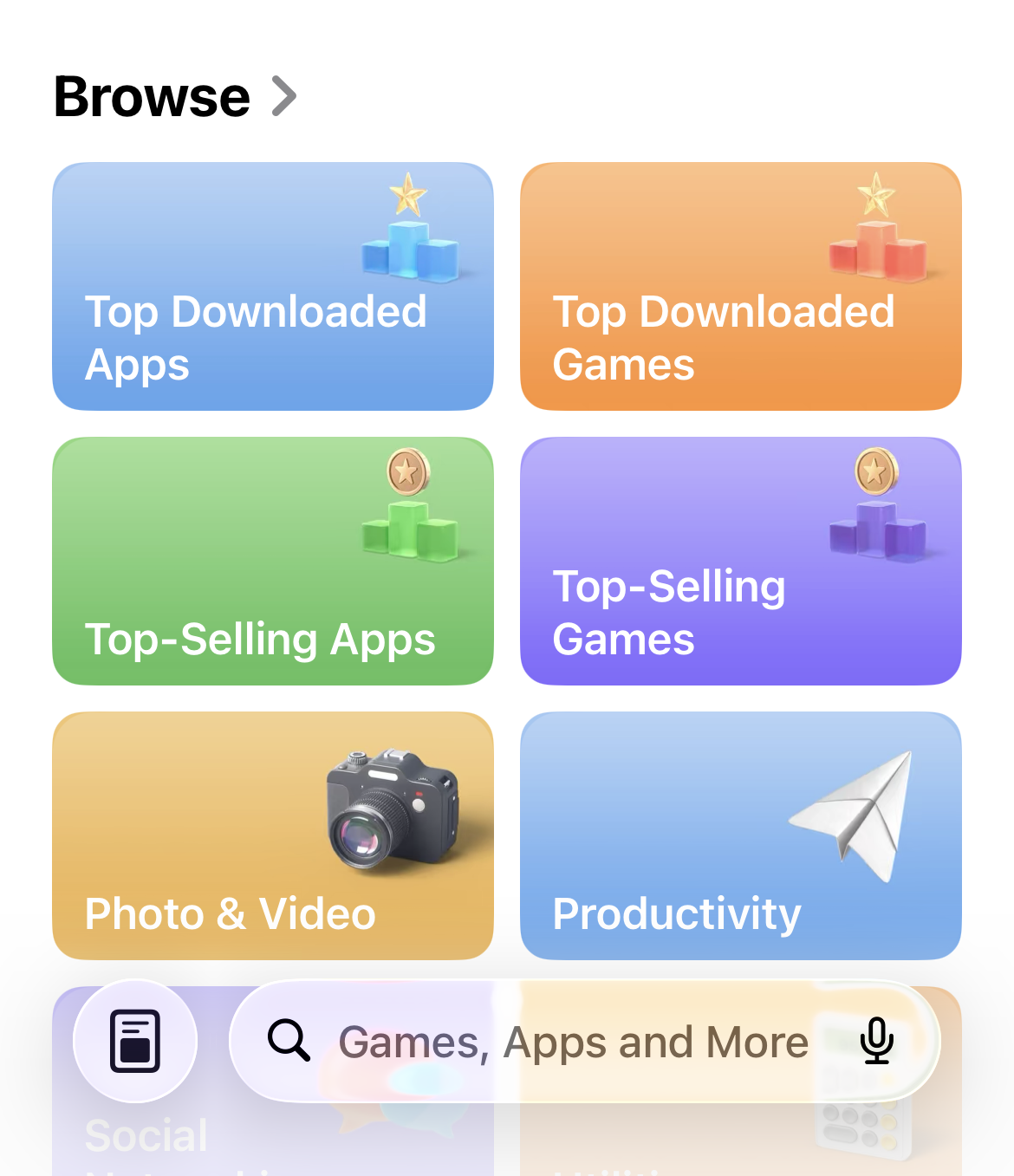Select the Top-Selling Apps card
The height and width of the screenshot is (1176, 1014).
click(273, 561)
